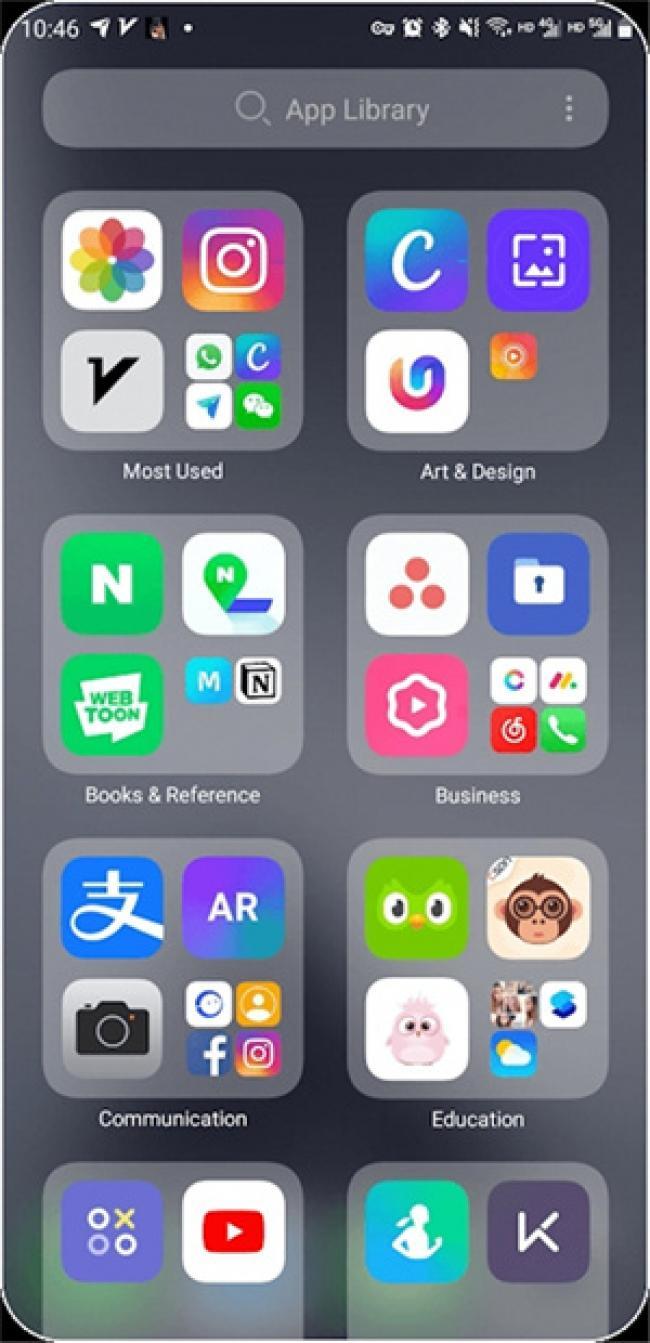Open the three-dot overflow menu
Viewport: 650px width, 1343px height.
click(568, 109)
